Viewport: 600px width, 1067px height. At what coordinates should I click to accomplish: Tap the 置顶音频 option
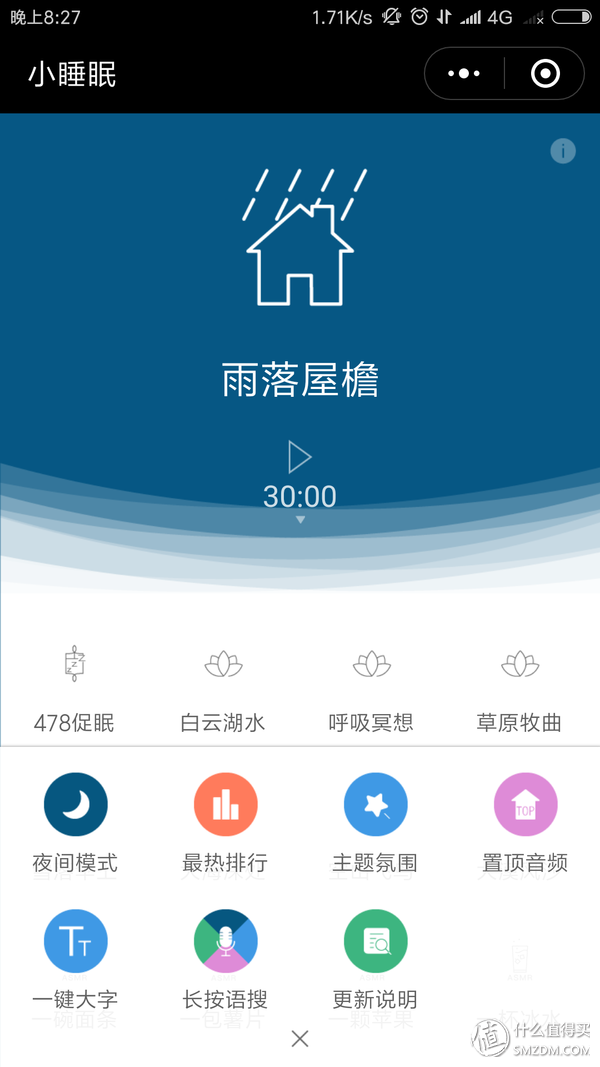click(x=525, y=805)
